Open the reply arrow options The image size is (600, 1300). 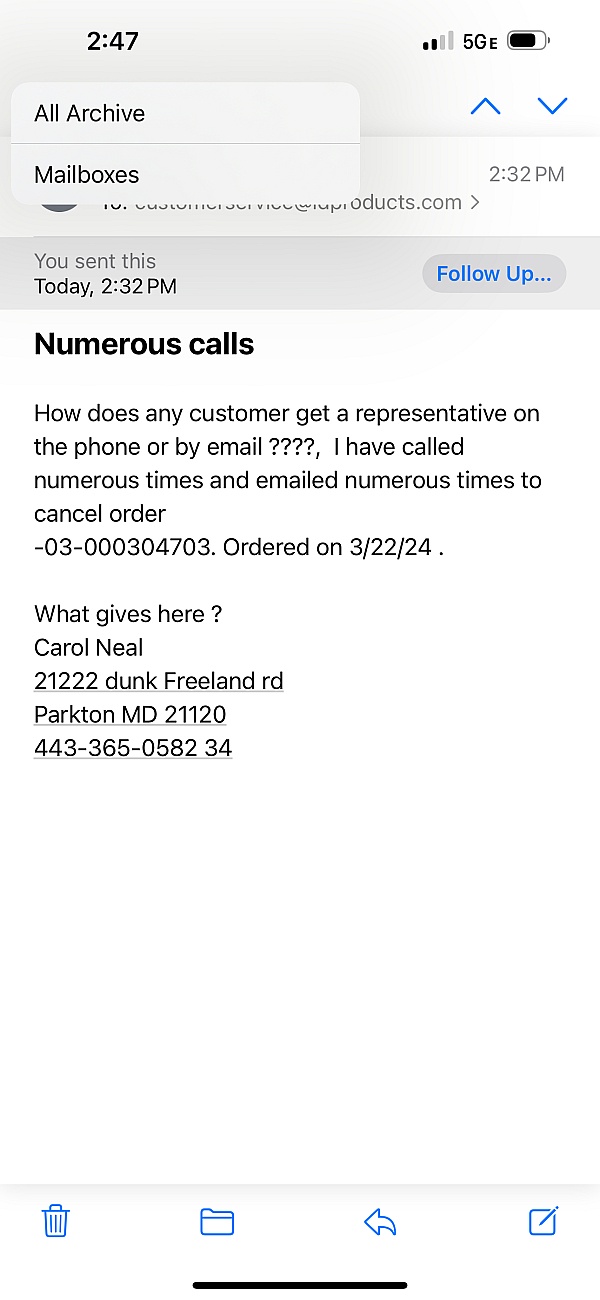click(380, 1222)
